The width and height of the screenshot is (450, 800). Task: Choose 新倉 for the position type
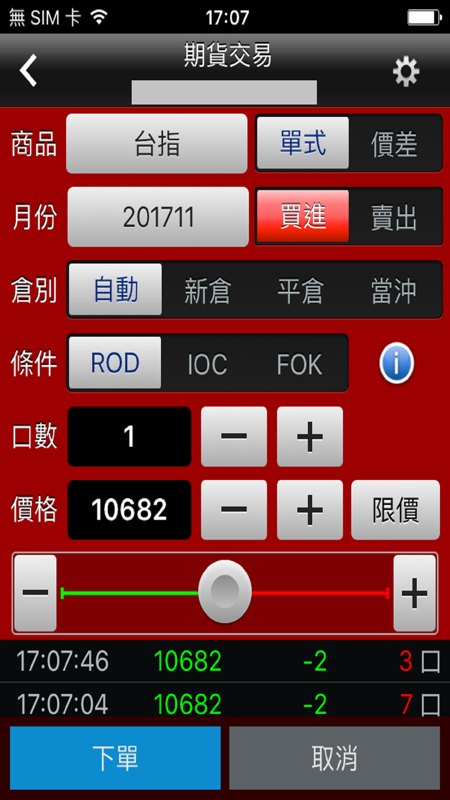click(207, 290)
